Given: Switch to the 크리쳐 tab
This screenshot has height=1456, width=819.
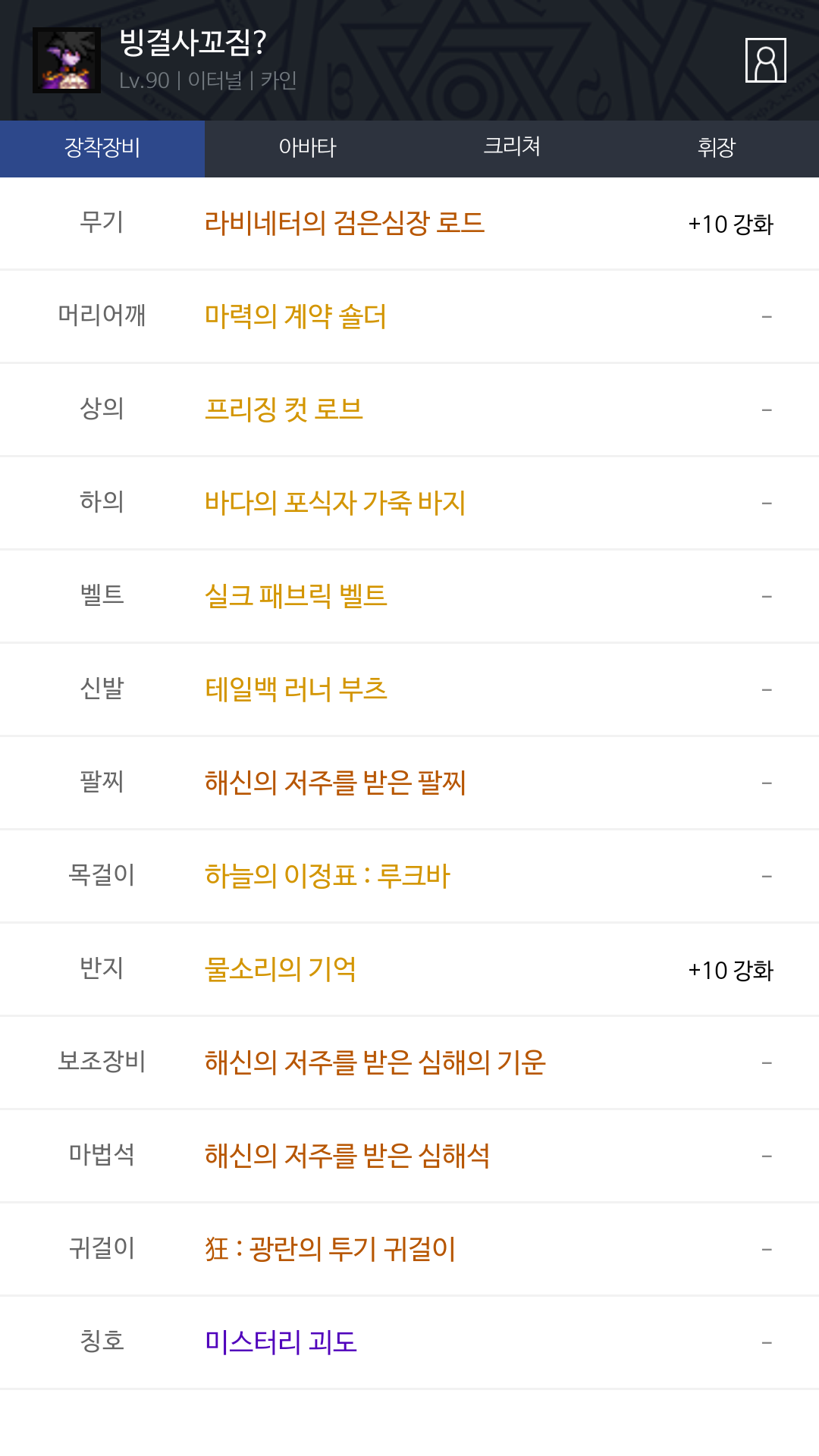Looking at the screenshot, I should (512, 149).
